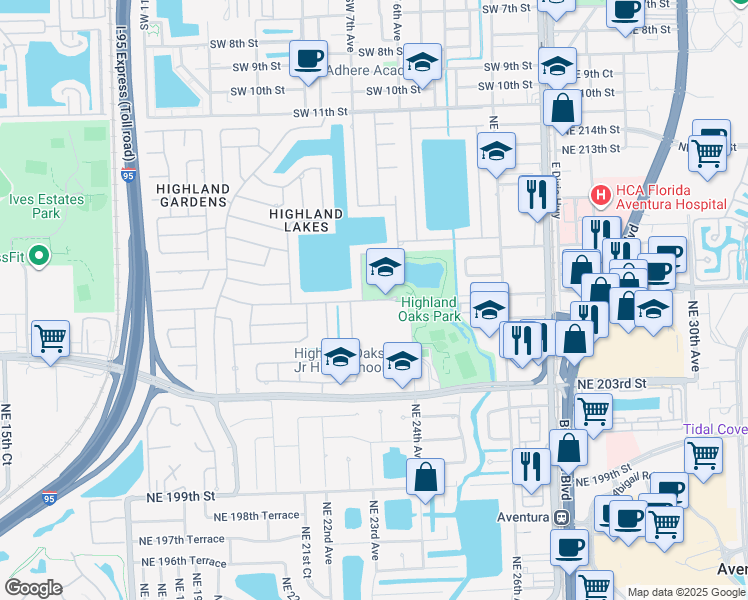Open the Google logo link
The image size is (748, 600).
tap(33, 588)
